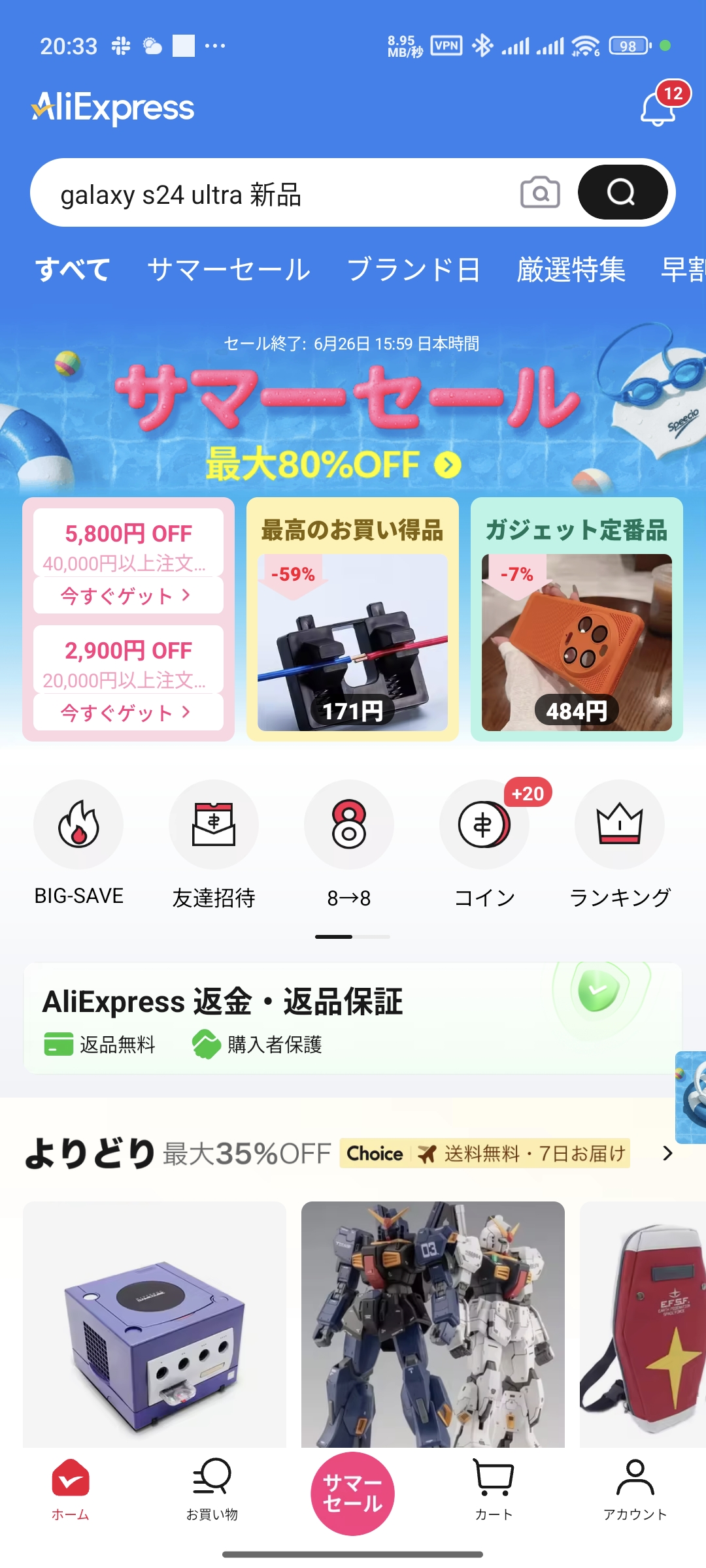Select the 厳選特集 tab
The width and height of the screenshot is (706, 1568).
pyautogui.click(x=571, y=269)
